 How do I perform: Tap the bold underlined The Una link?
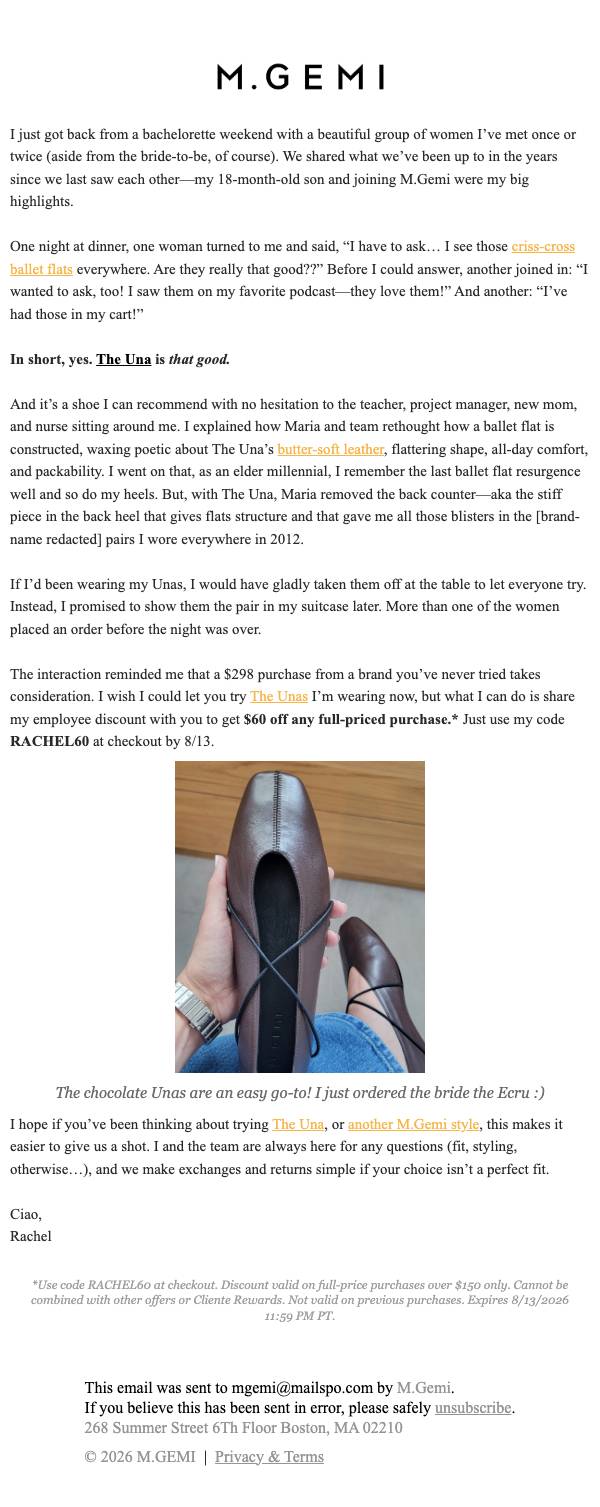(123, 359)
